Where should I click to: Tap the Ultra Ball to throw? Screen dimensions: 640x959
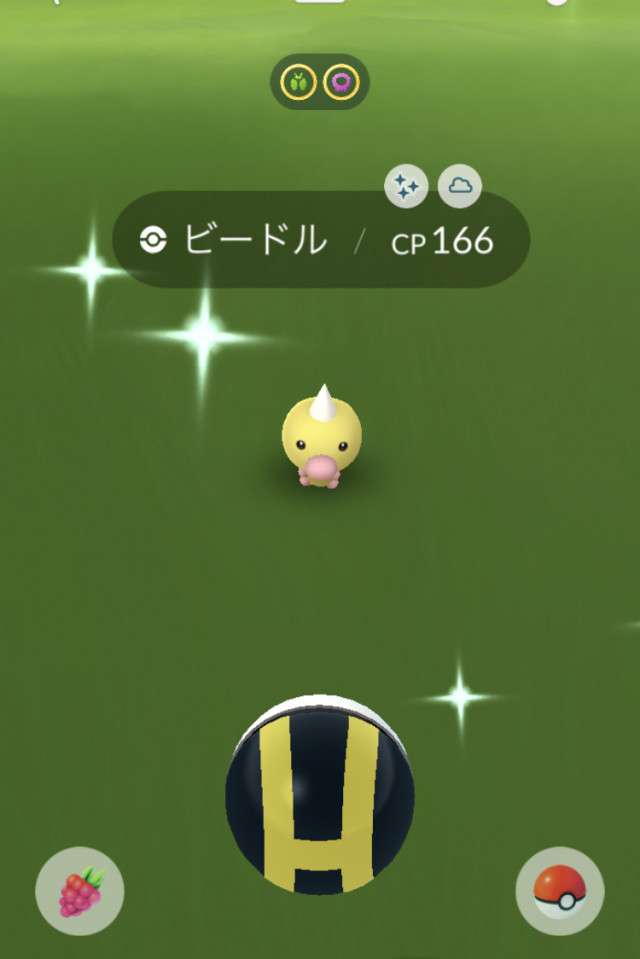coord(320,795)
